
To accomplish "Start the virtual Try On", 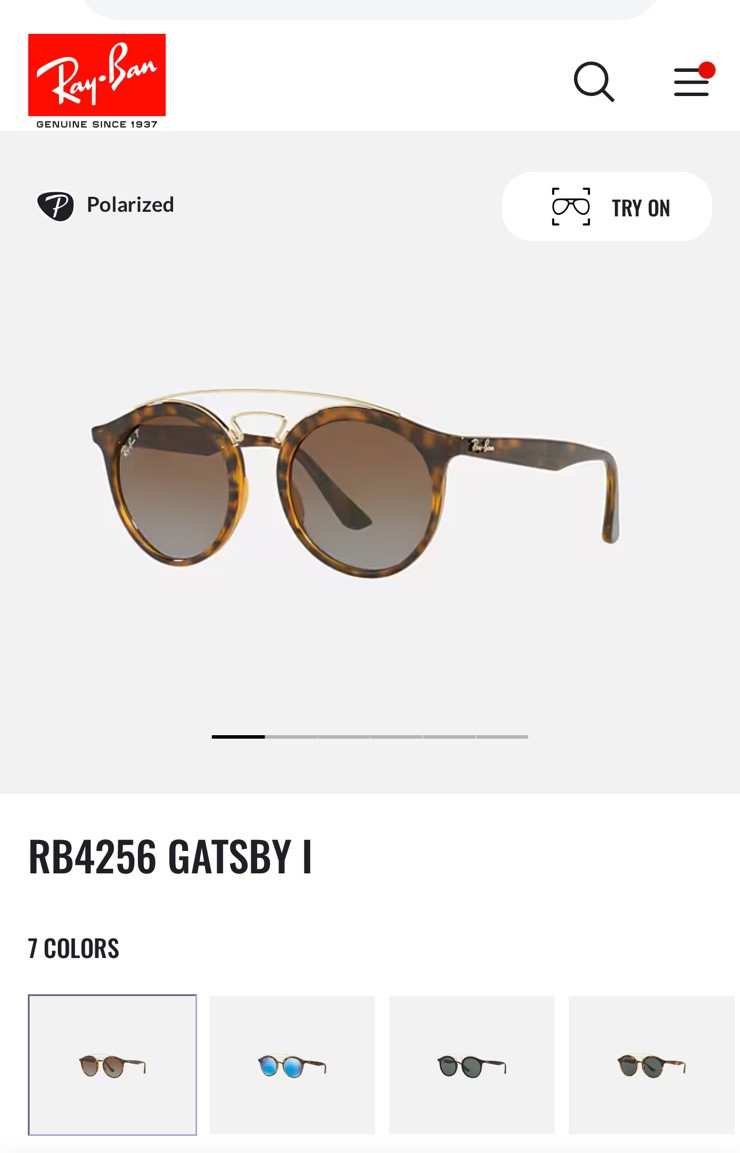I will coord(607,207).
